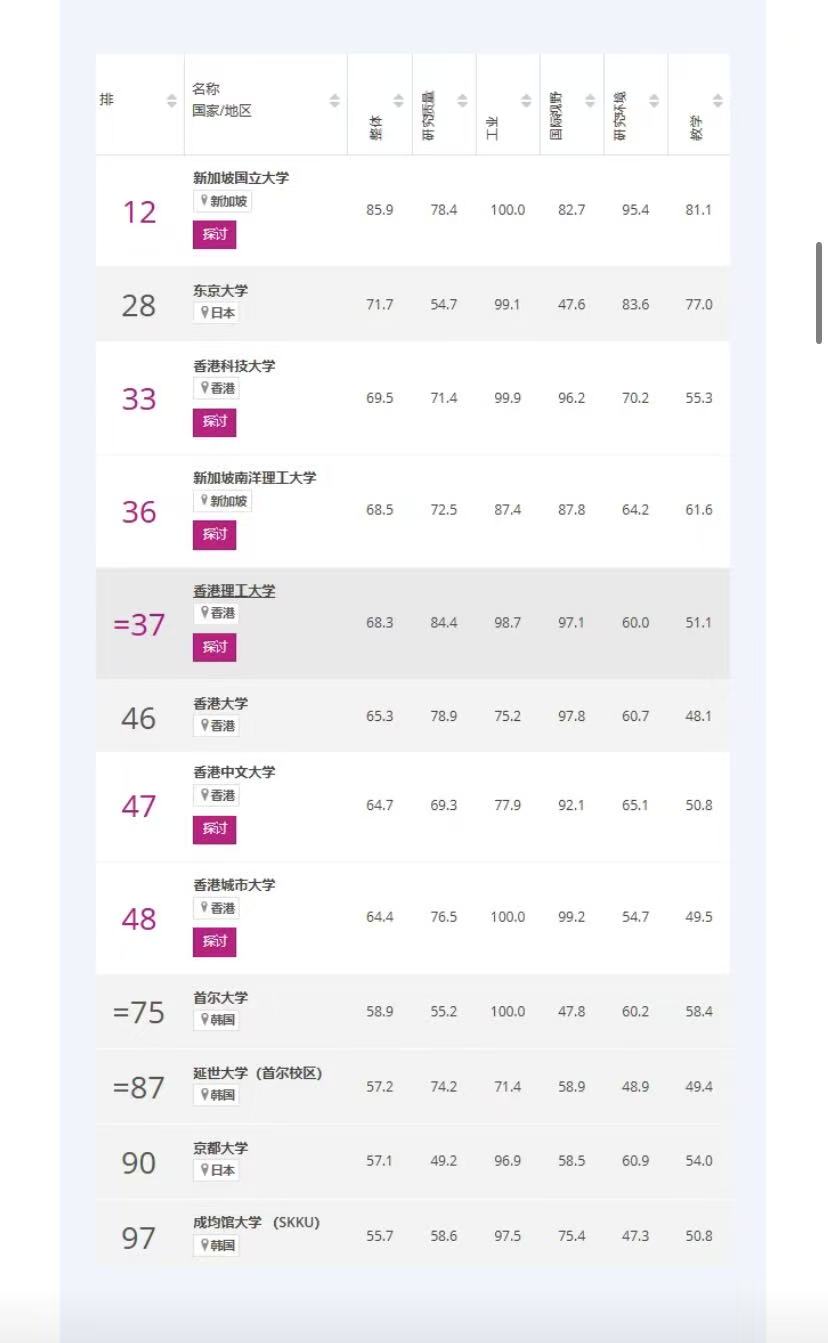This screenshot has width=828, height=1343.
Task: Sort by 工业 column
Action: [x=526, y=100]
